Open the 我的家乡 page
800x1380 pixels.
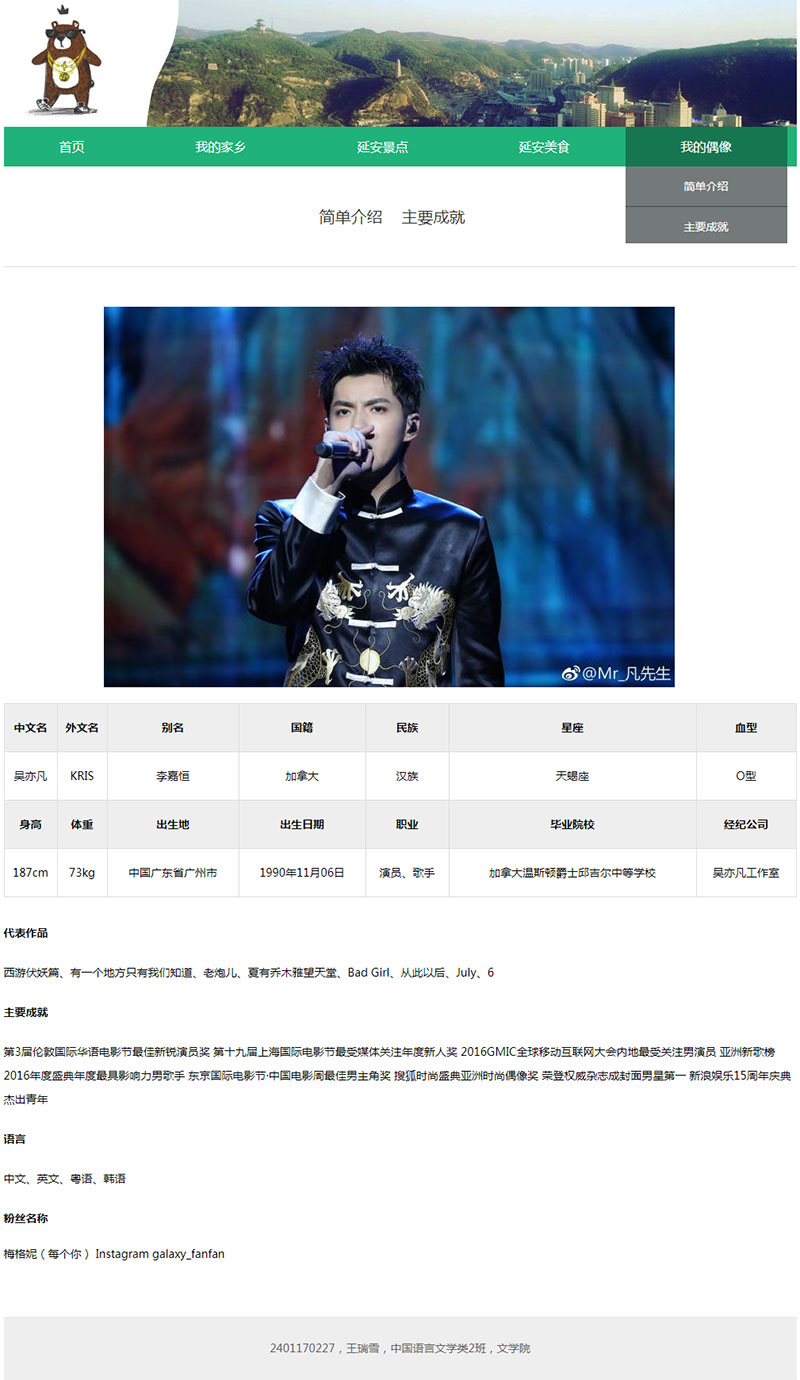coord(220,147)
